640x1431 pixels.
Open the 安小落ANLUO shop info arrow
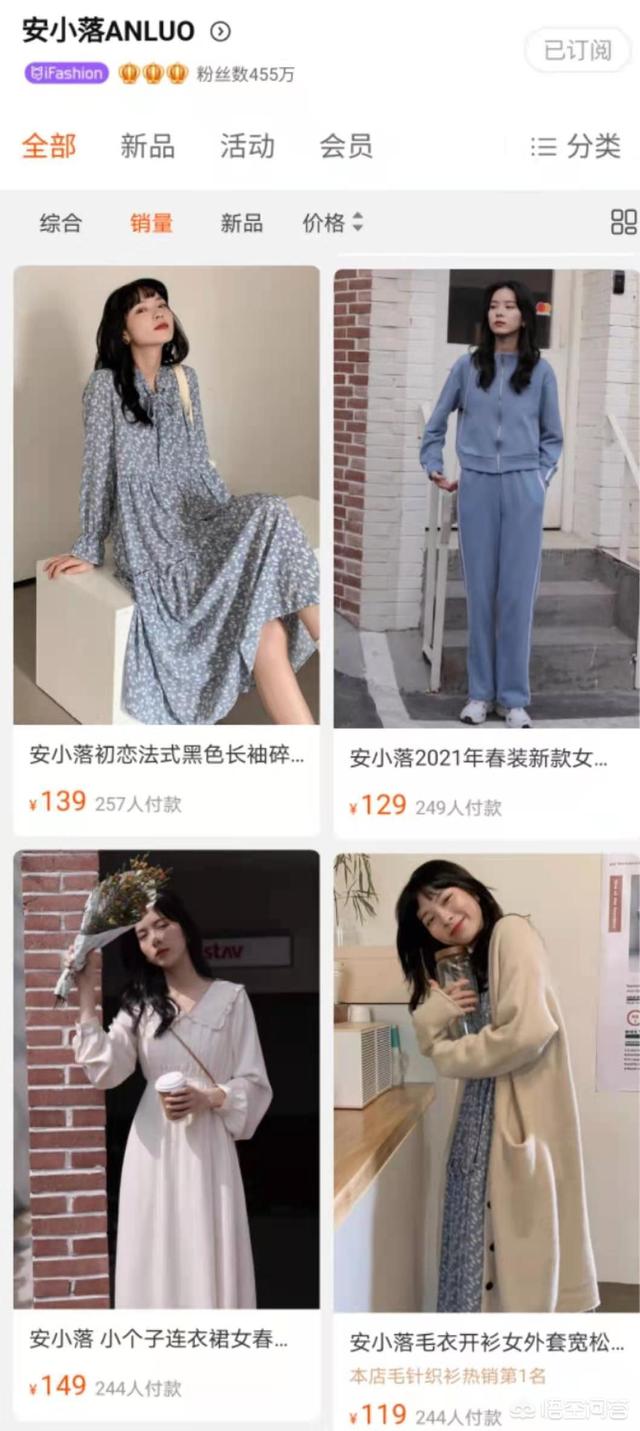[x=220, y=32]
